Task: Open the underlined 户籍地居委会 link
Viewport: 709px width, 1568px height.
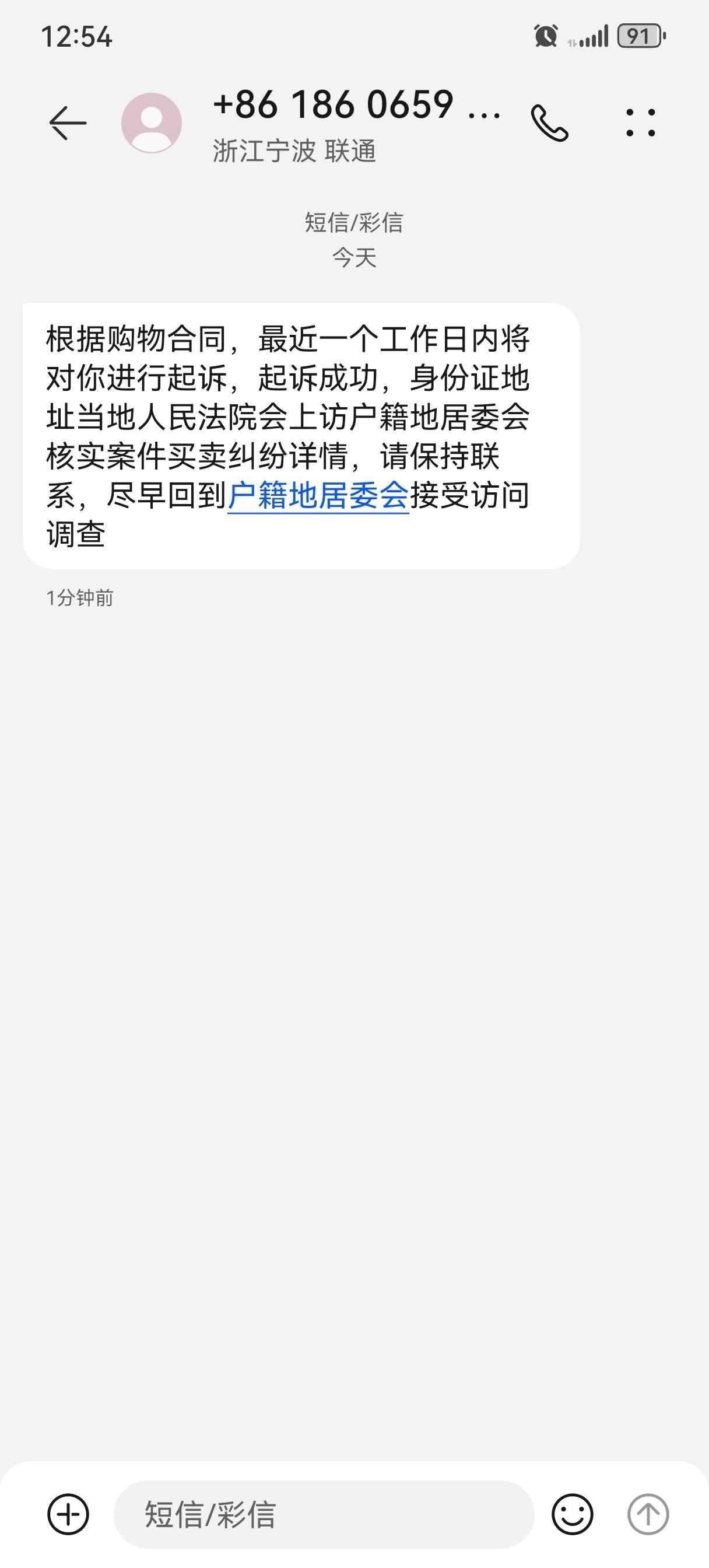Action: 318,495
